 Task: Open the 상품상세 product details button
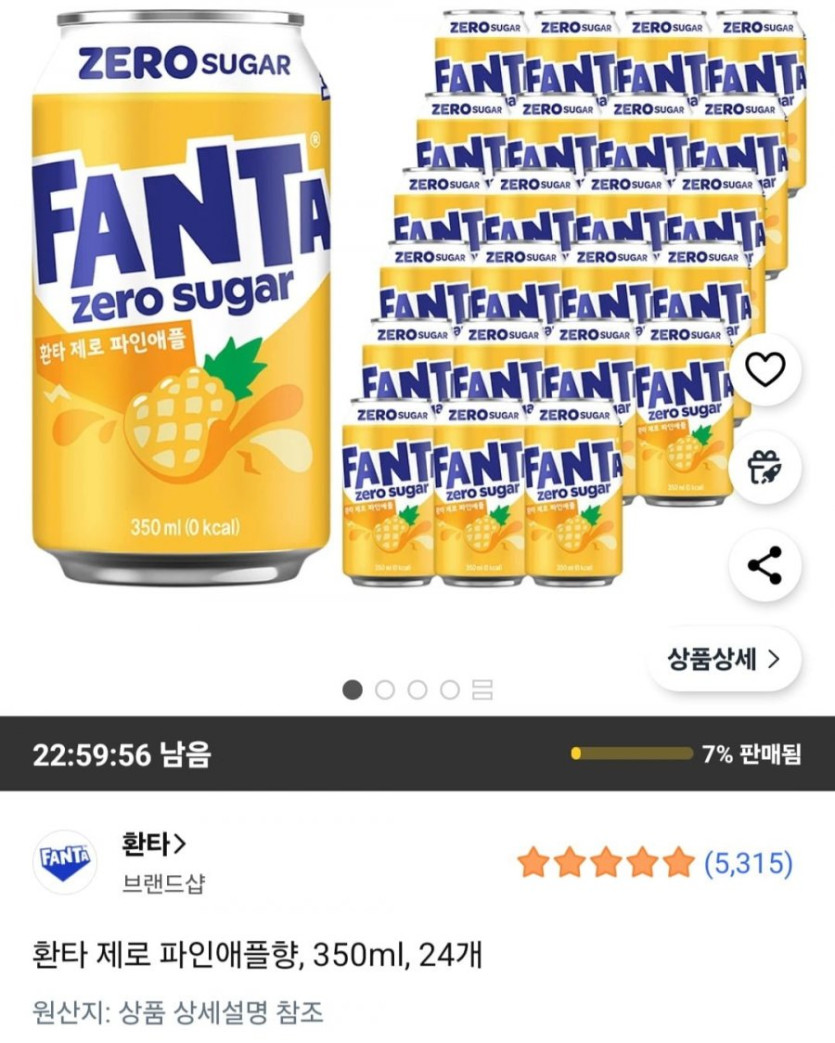coord(724,659)
